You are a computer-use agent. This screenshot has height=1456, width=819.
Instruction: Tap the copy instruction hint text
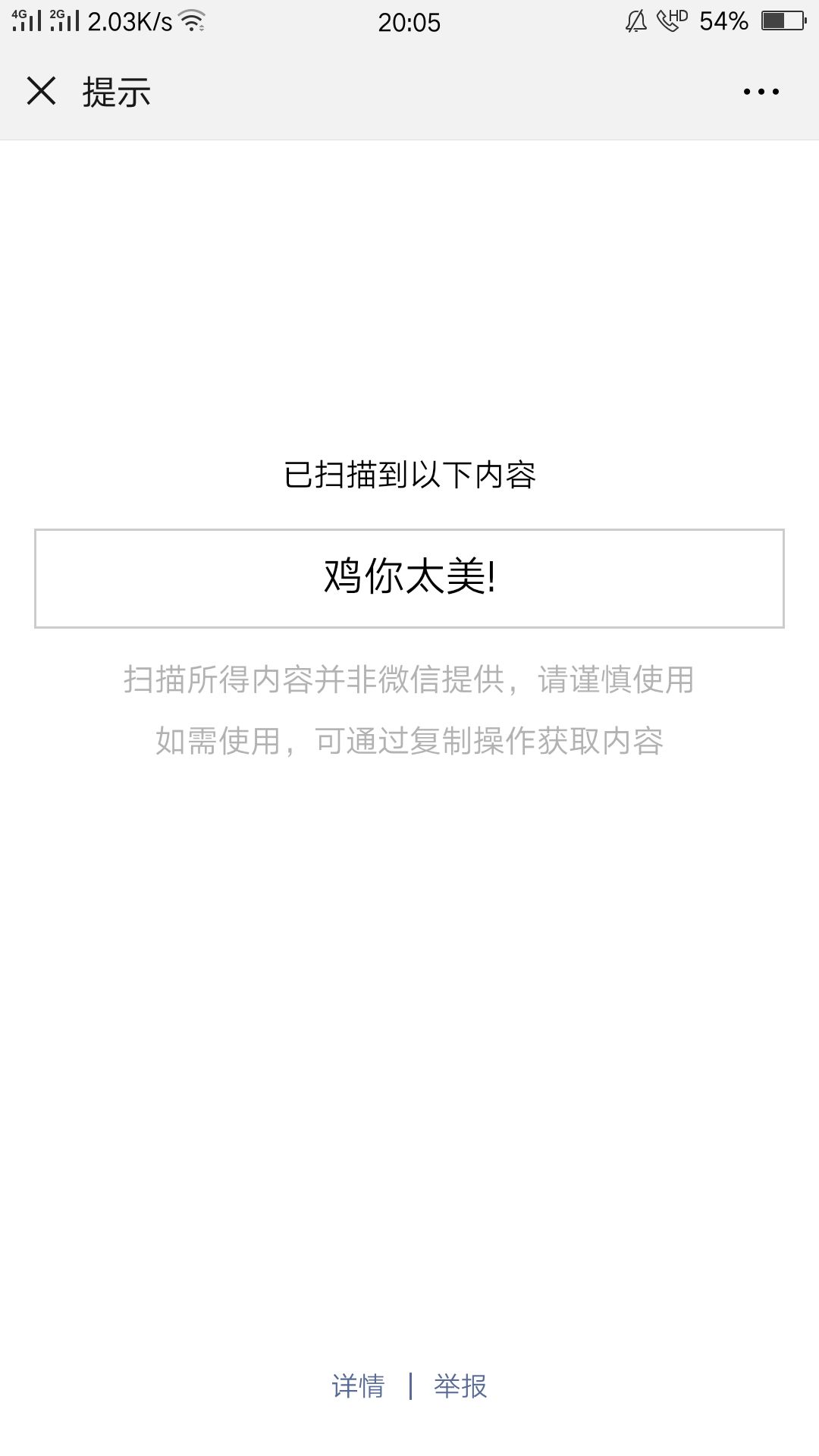409,742
